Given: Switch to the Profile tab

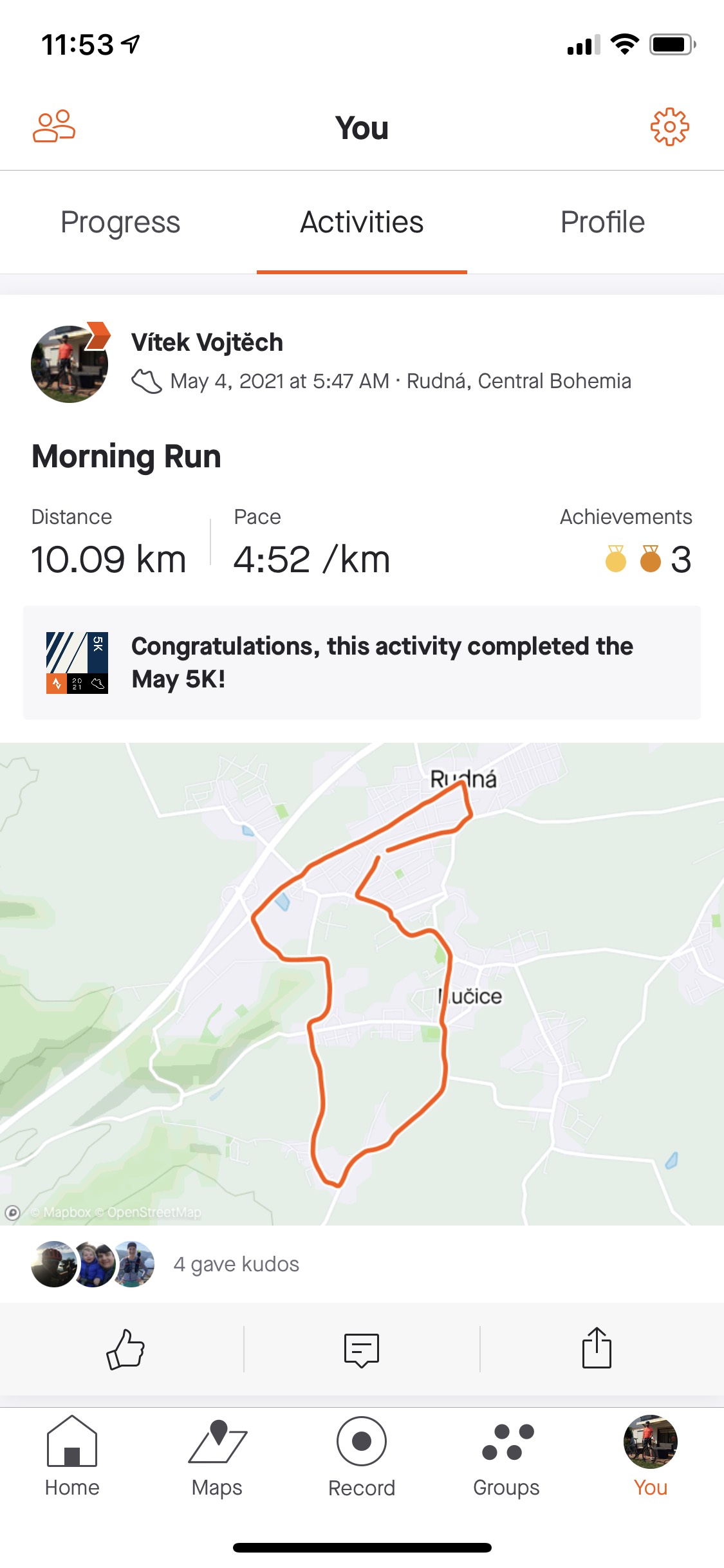Looking at the screenshot, I should point(603,223).
